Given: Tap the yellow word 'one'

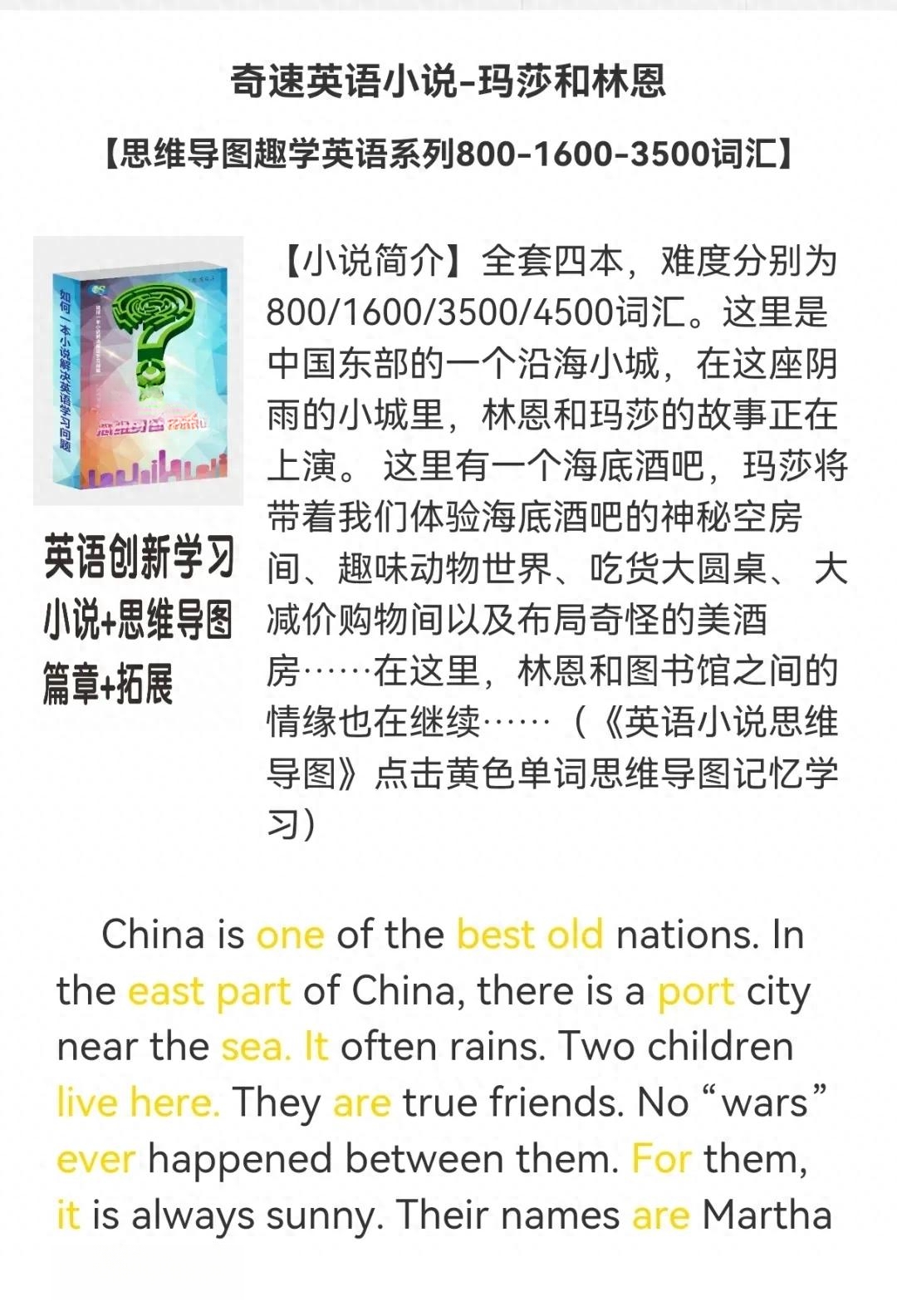Looking at the screenshot, I should pos(290,935).
